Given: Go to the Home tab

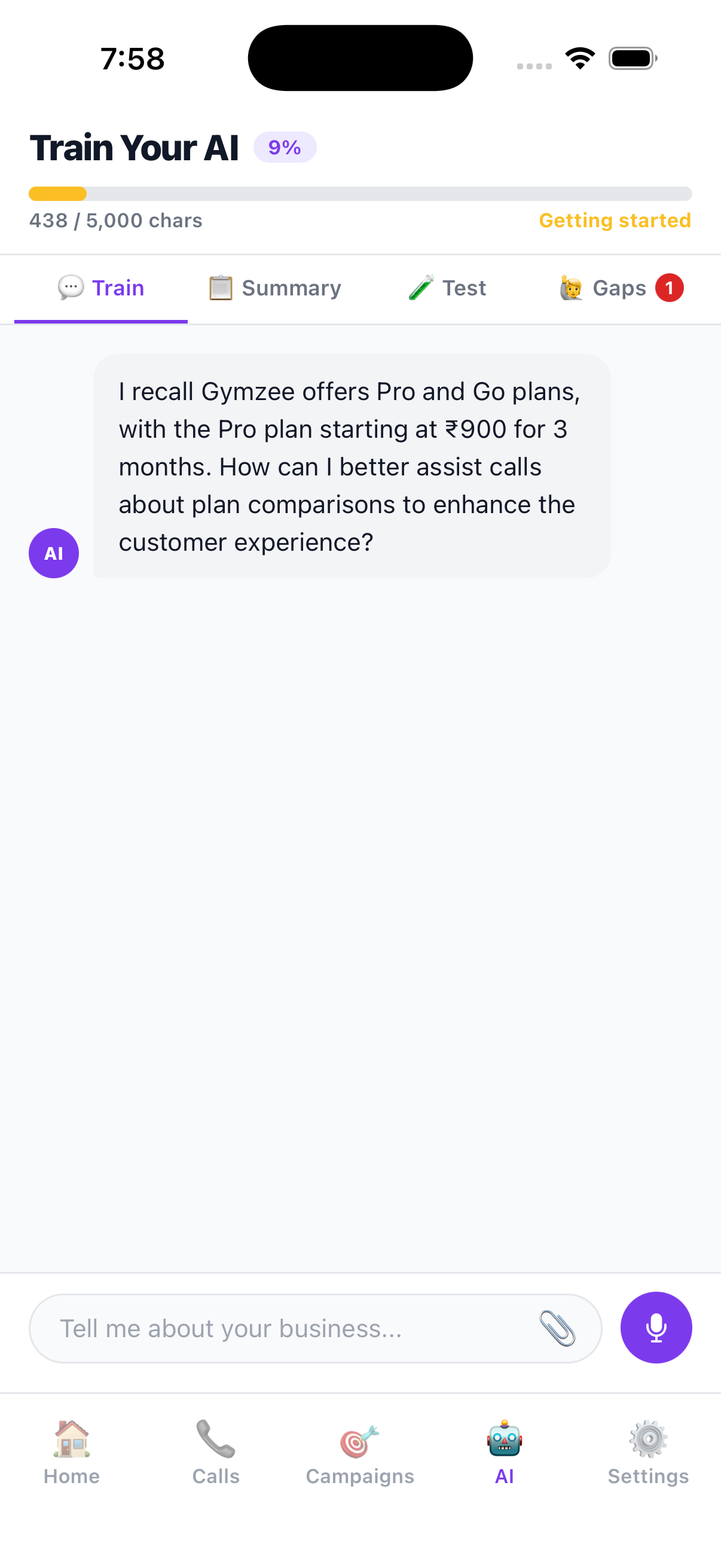Looking at the screenshot, I should [x=72, y=1454].
